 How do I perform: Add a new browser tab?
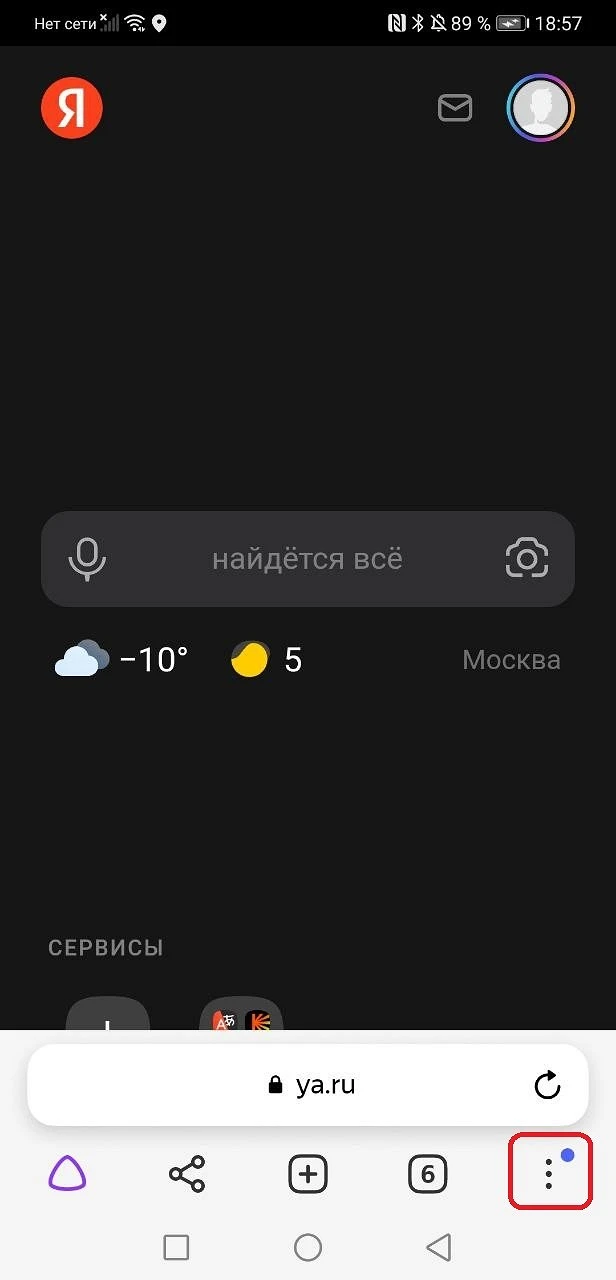tap(308, 1173)
